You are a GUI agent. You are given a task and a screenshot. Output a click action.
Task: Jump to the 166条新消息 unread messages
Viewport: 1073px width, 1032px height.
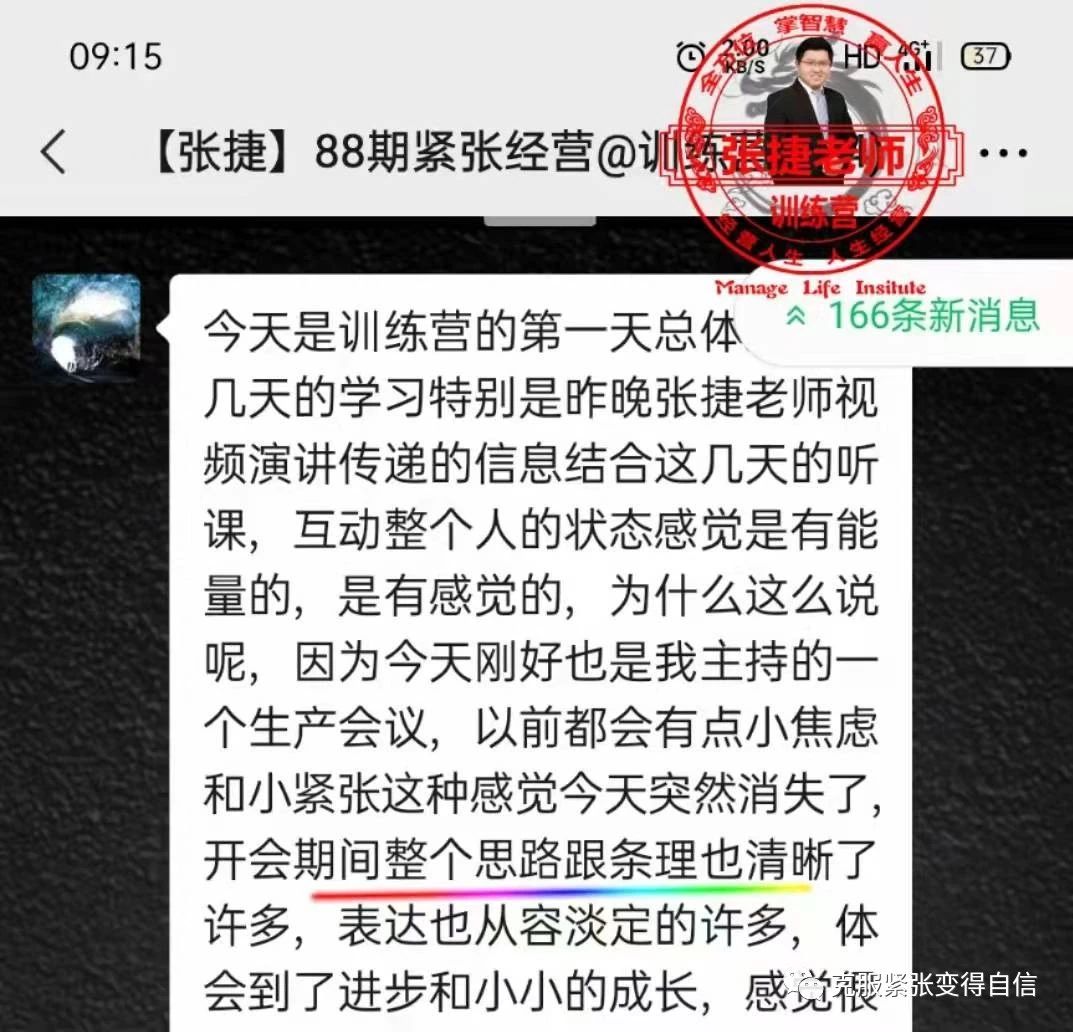[912, 316]
